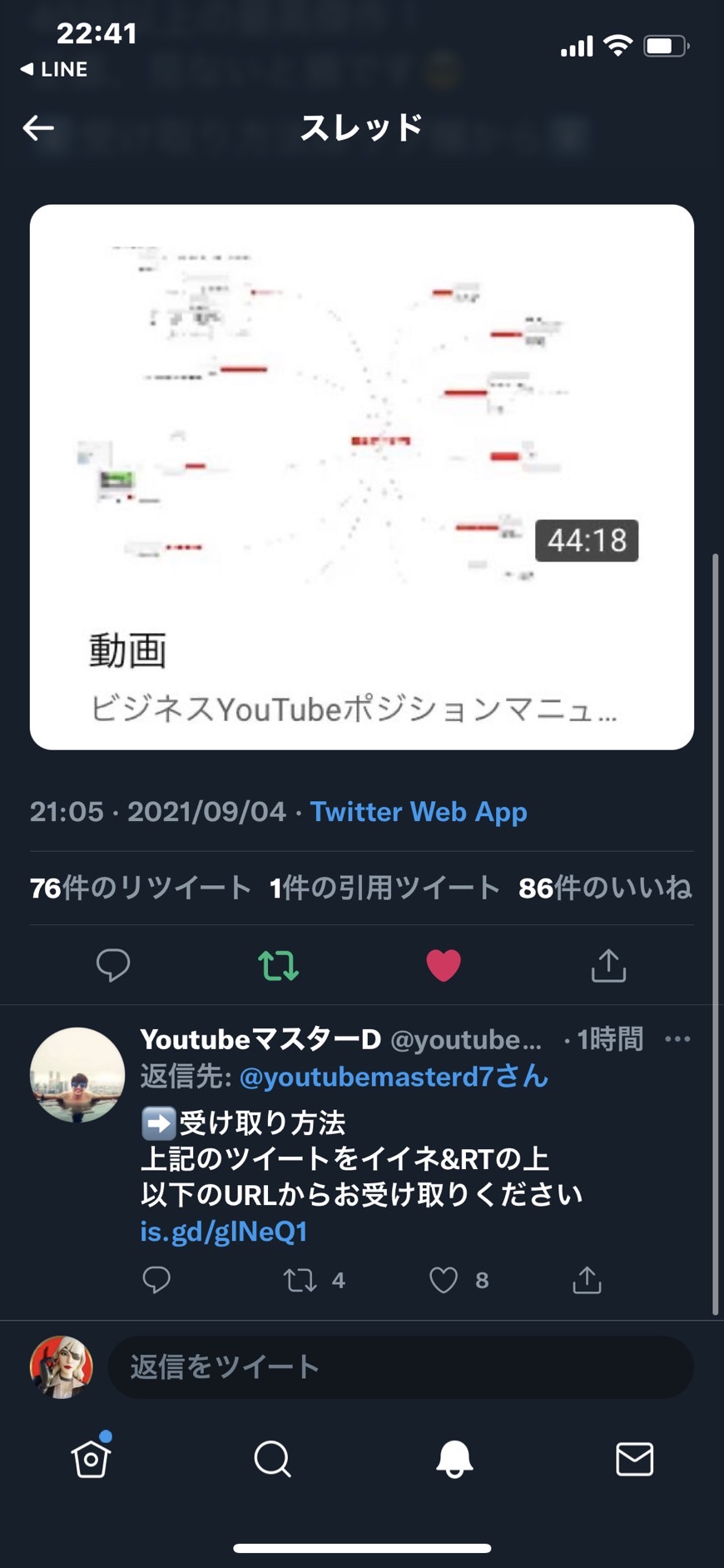Screen dimensions: 724x1568
Task: Open the @youtubemasterd7 mention link
Action: [394, 1077]
